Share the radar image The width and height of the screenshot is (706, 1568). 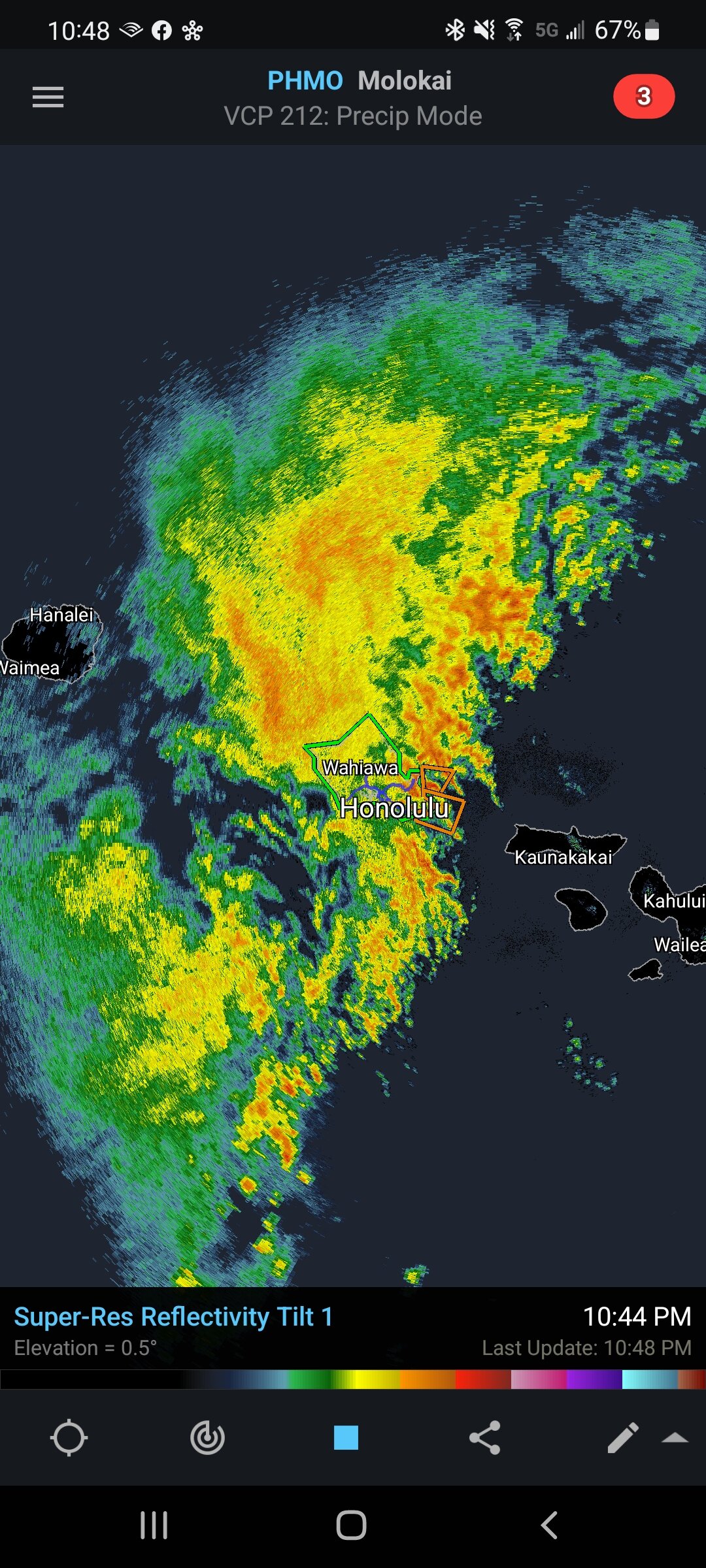(x=484, y=1438)
